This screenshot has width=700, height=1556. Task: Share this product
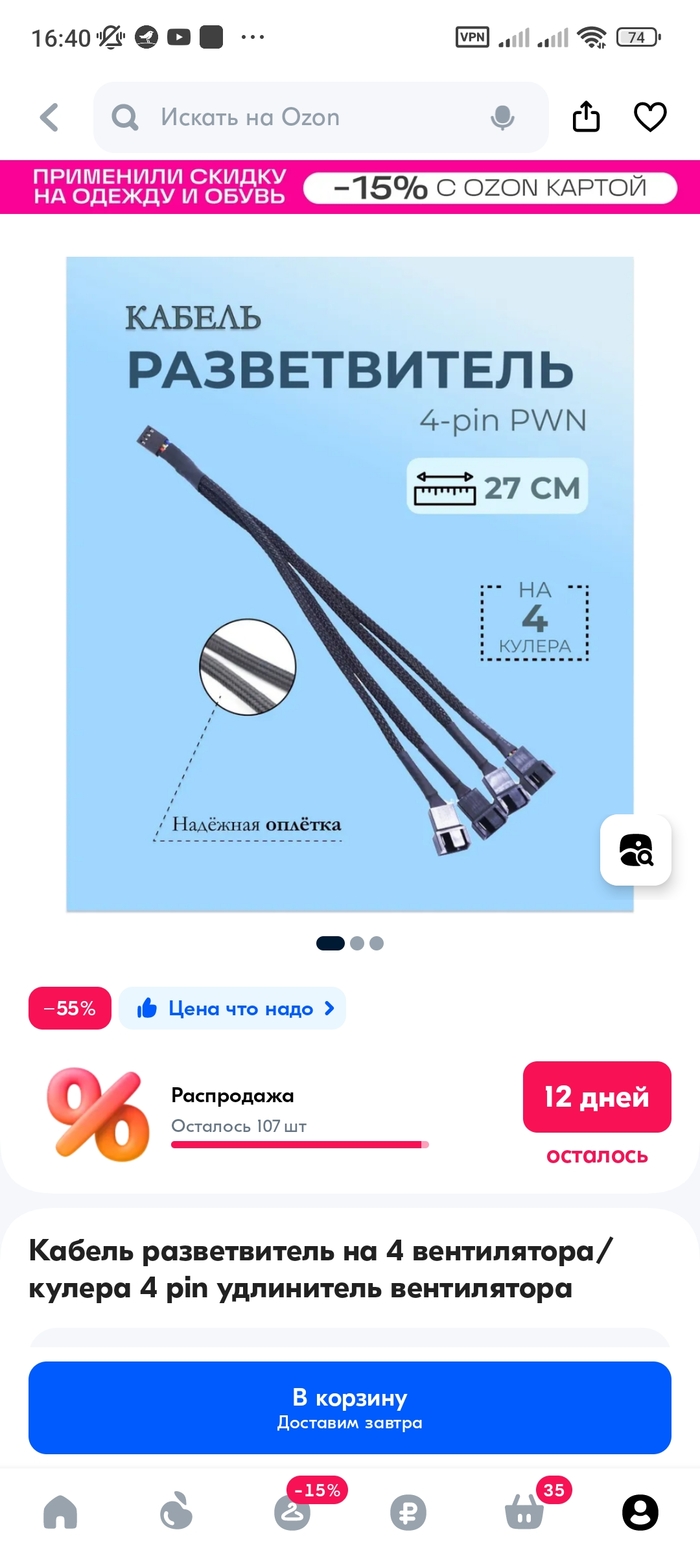click(x=586, y=117)
